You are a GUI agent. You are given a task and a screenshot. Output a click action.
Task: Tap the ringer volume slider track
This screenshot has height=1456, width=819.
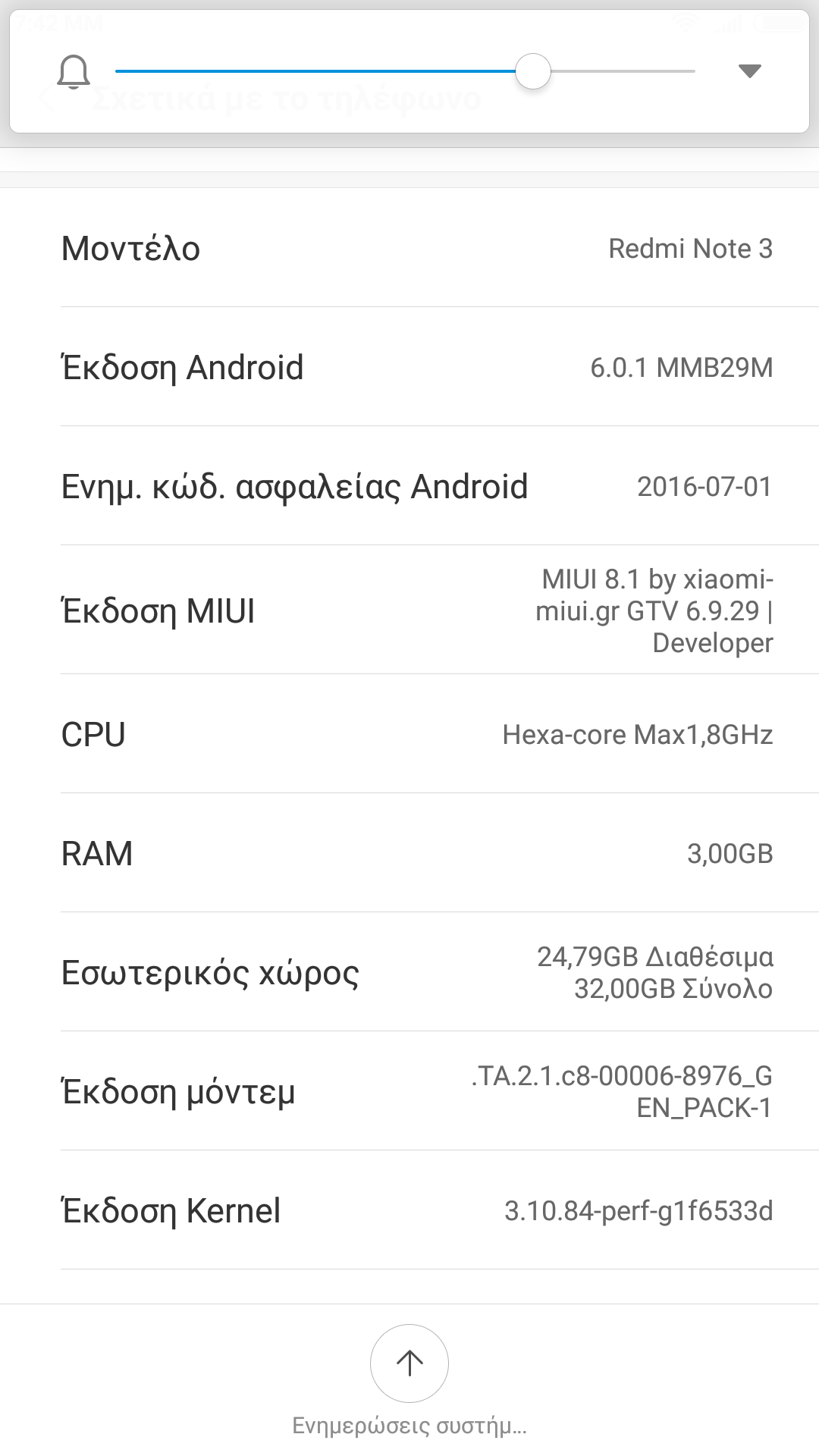point(405,71)
